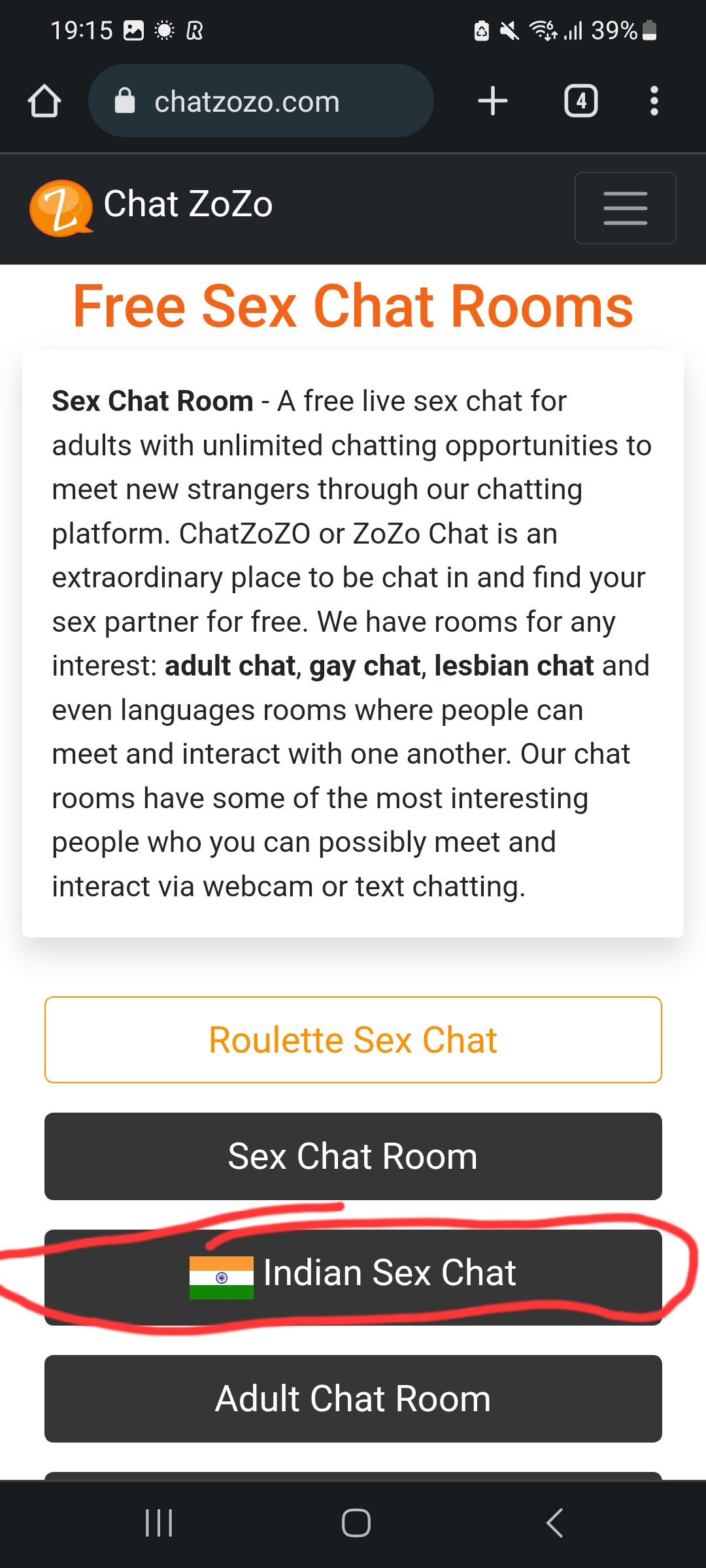
Task: Show recent apps from navigation bar
Action: point(159,1523)
